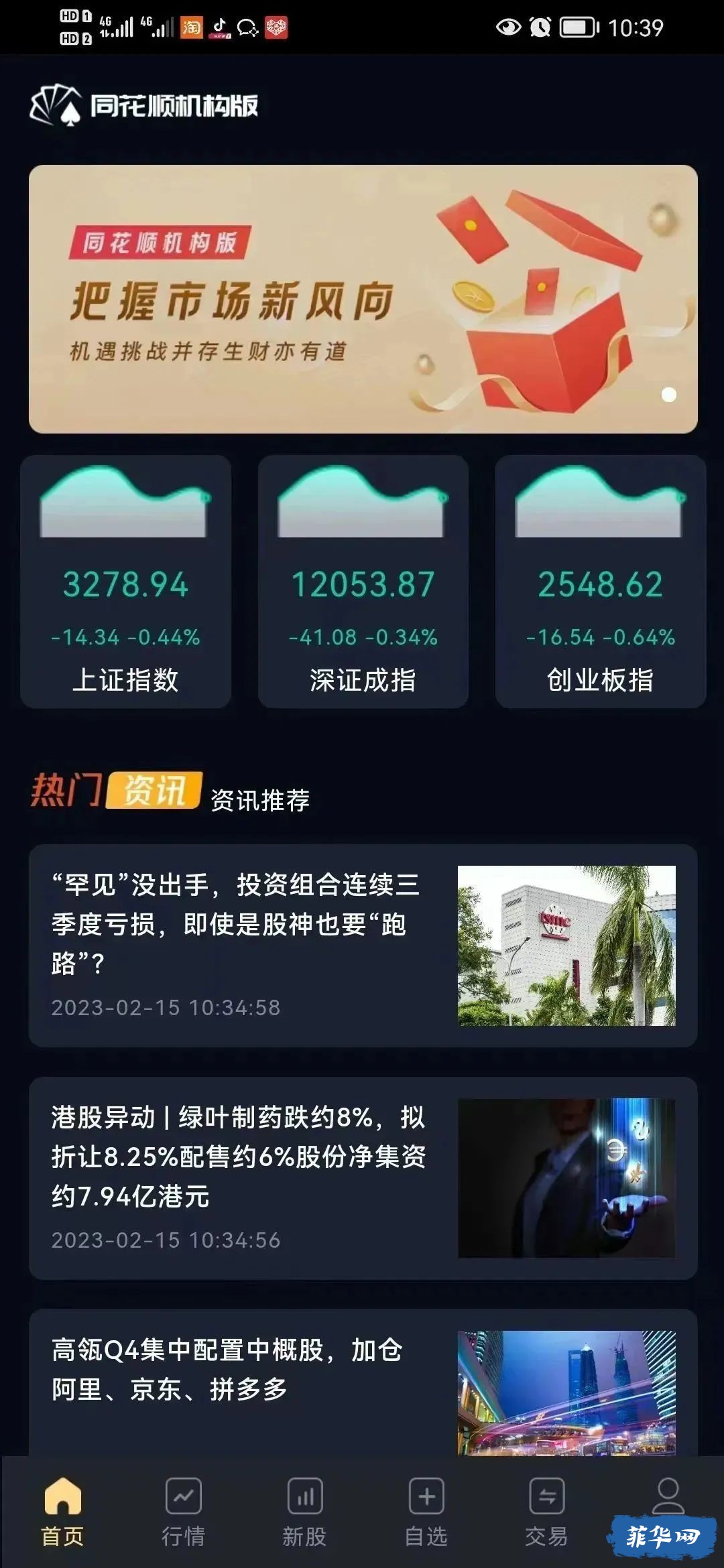Select the 交易 tab
The width and height of the screenshot is (724, 1568).
(x=546, y=1511)
